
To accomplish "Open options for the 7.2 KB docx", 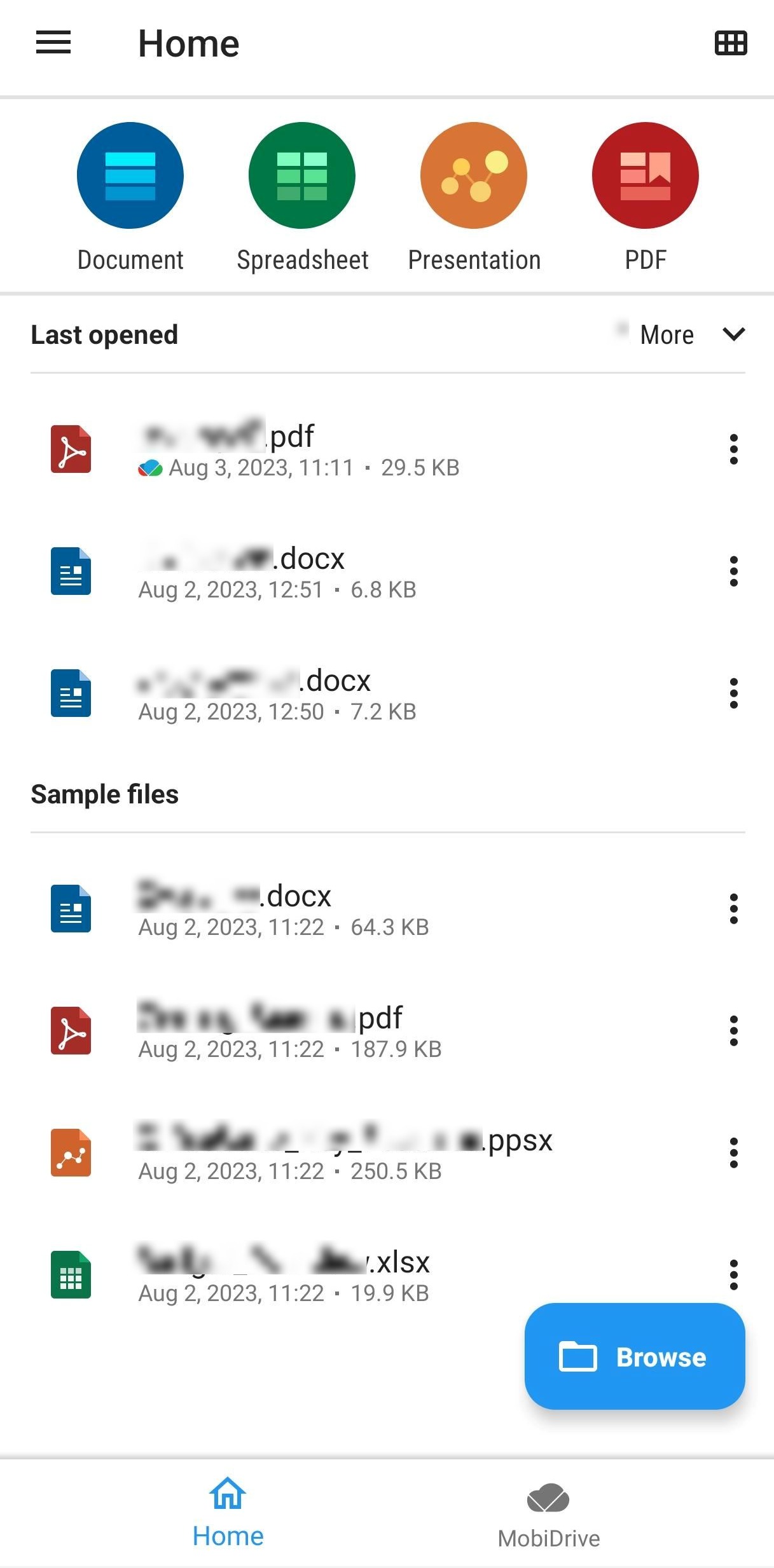I will 733,693.
